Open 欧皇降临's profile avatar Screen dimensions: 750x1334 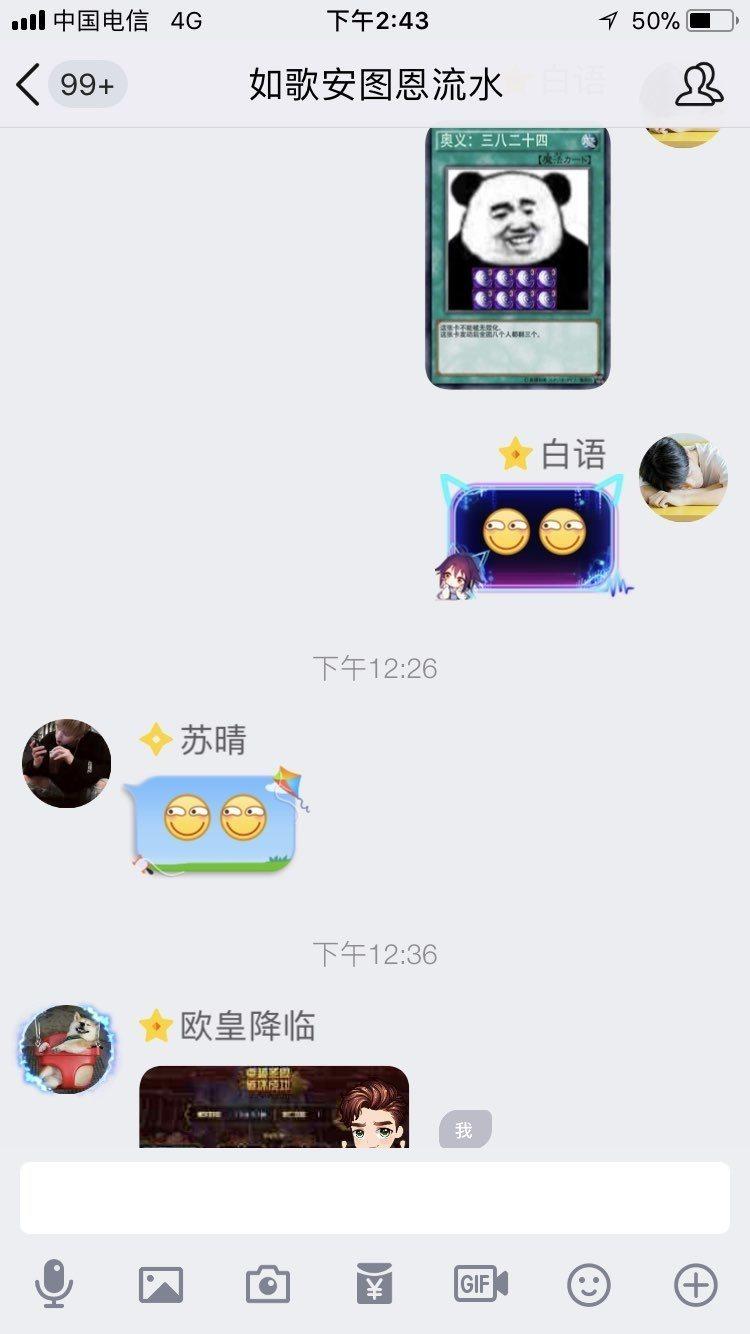(67, 1049)
